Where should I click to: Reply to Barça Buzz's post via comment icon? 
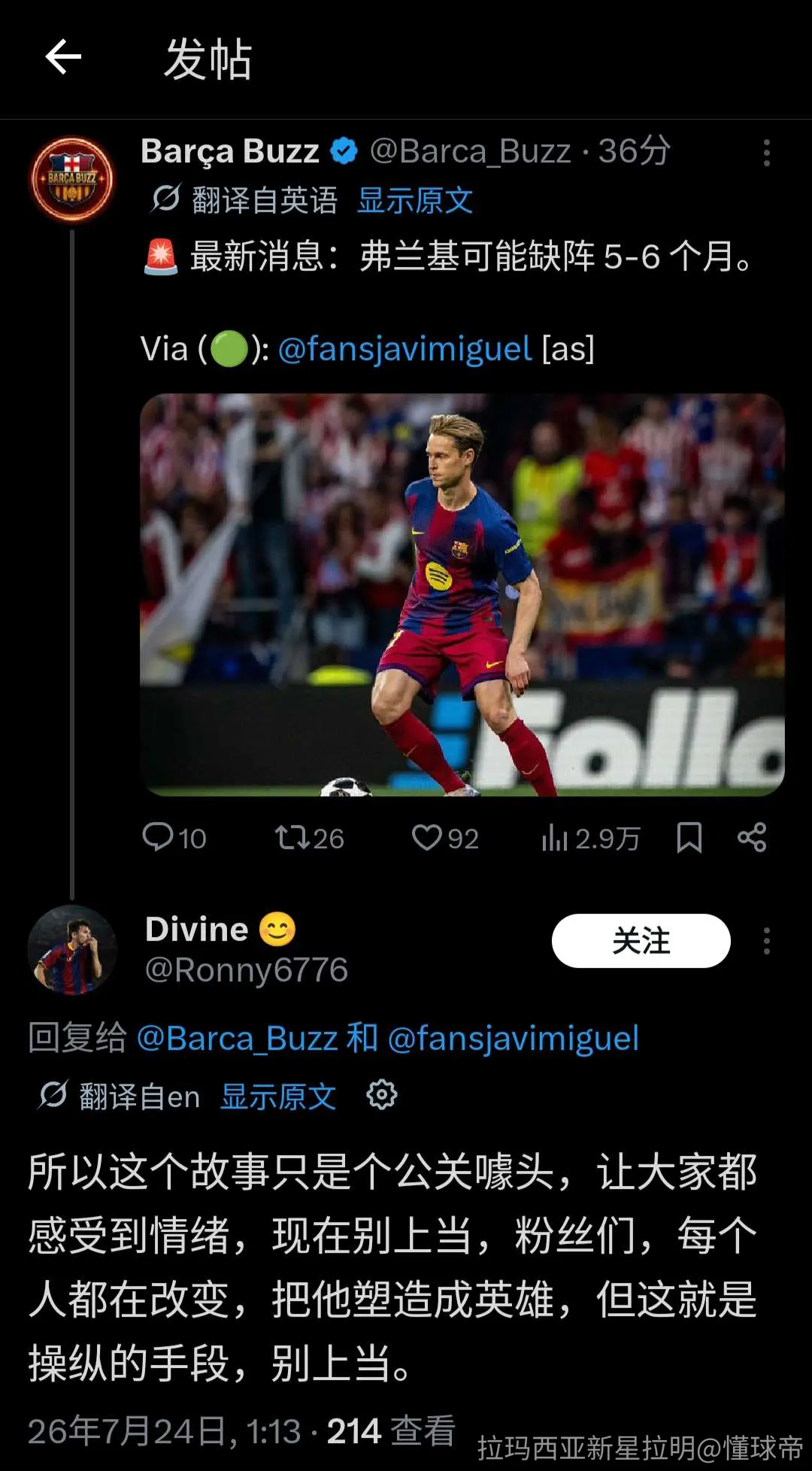tap(174, 838)
